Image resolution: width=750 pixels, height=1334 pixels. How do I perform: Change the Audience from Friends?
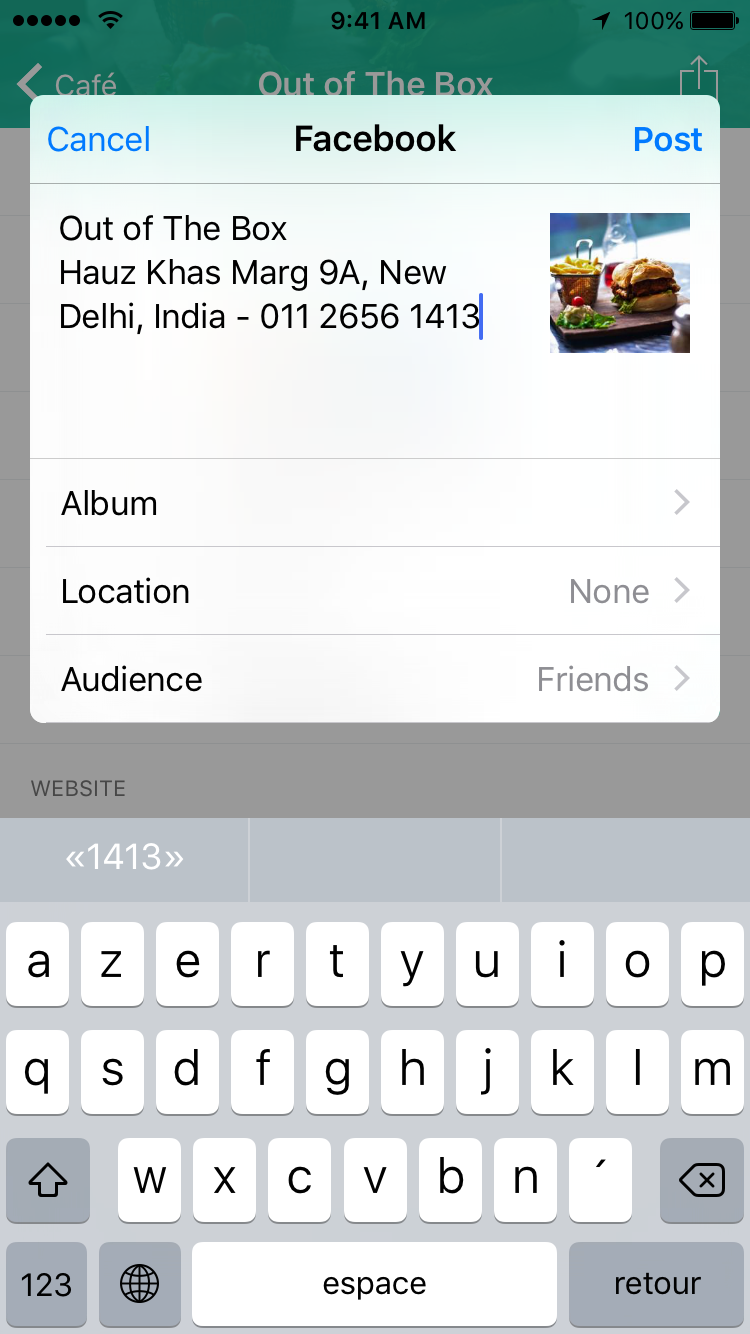pyautogui.click(x=375, y=679)
